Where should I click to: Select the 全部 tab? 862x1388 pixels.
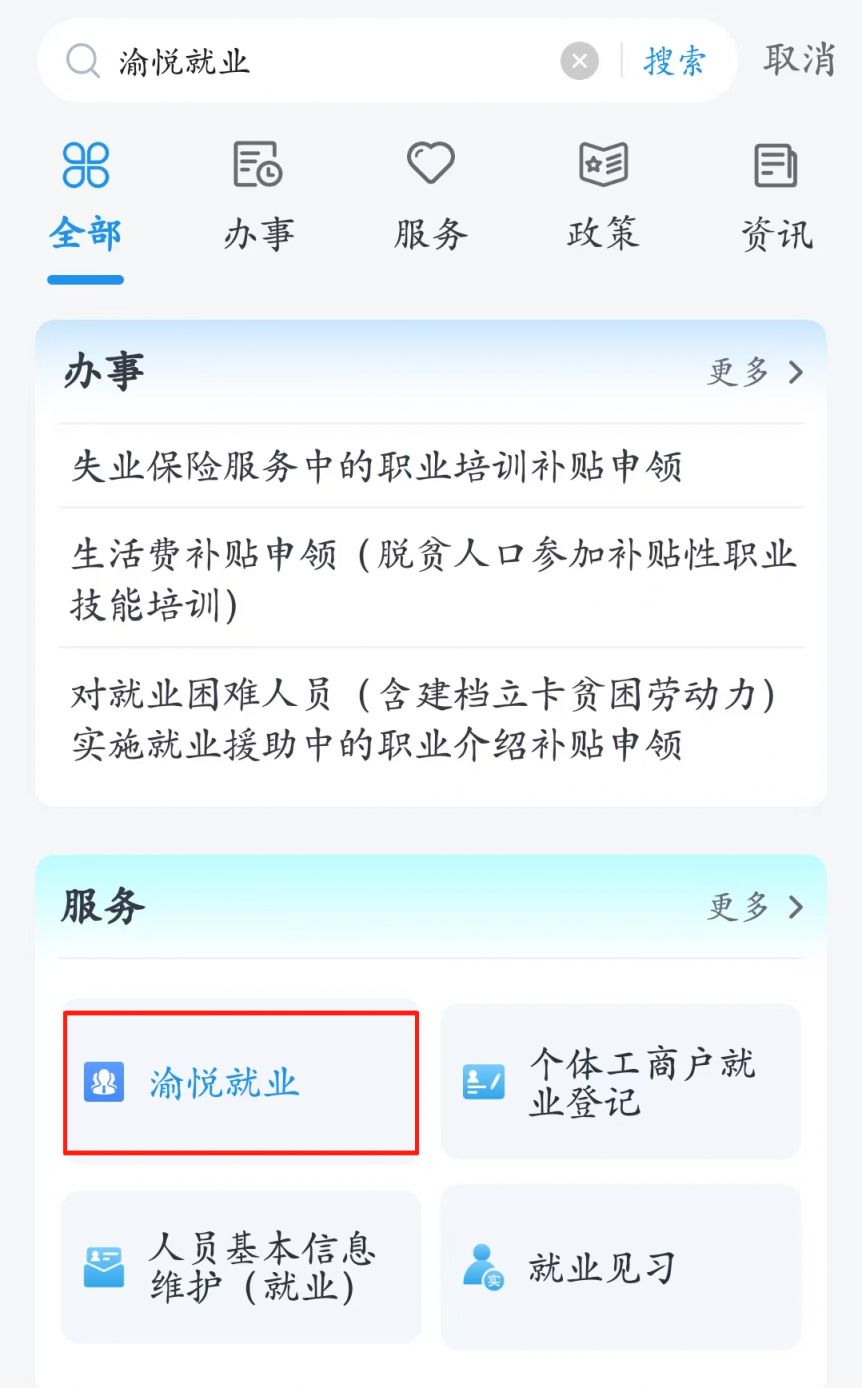(85, 197)
